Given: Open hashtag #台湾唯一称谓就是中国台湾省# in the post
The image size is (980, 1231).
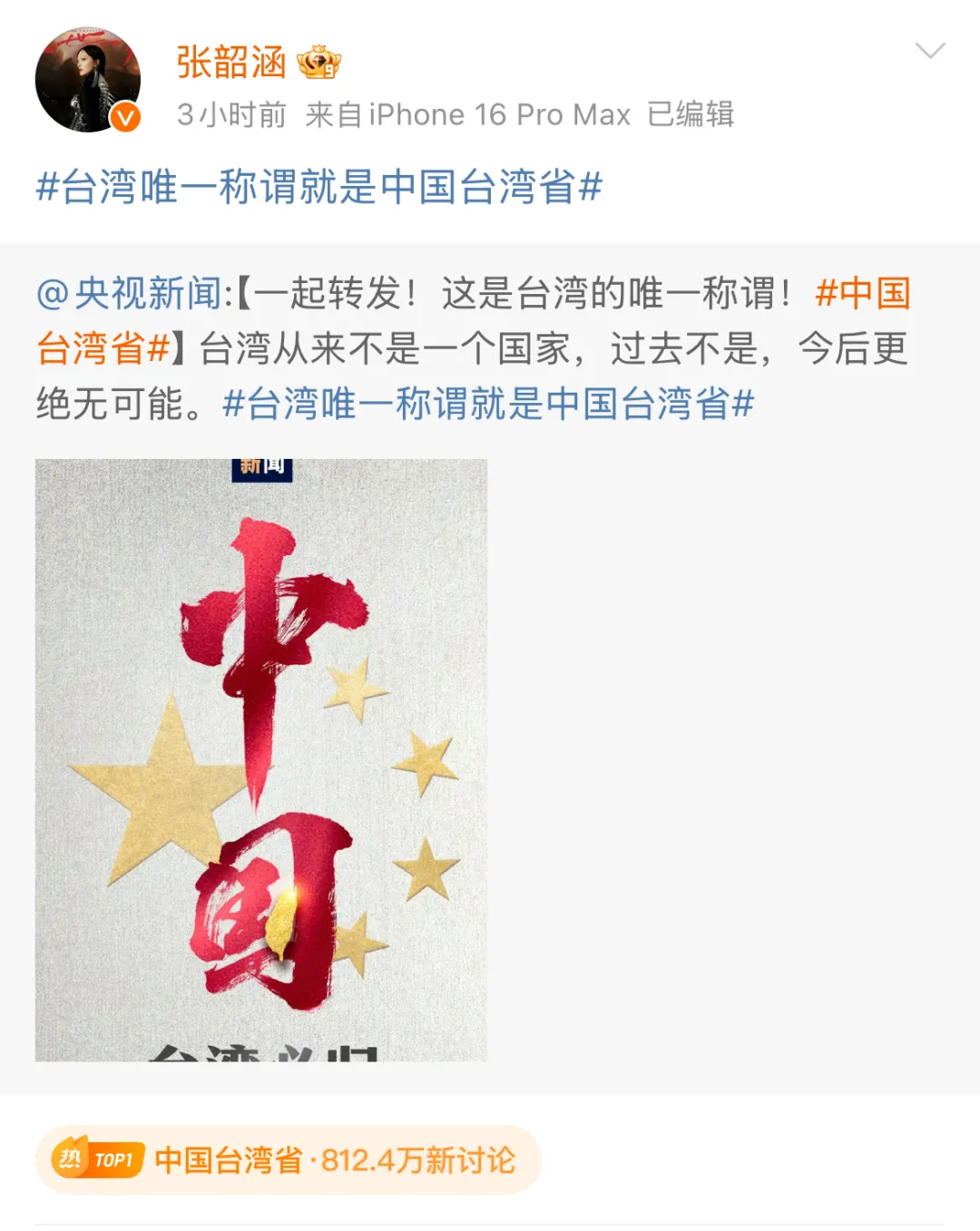Looking at the screenshot, I should tap(318, 188).
